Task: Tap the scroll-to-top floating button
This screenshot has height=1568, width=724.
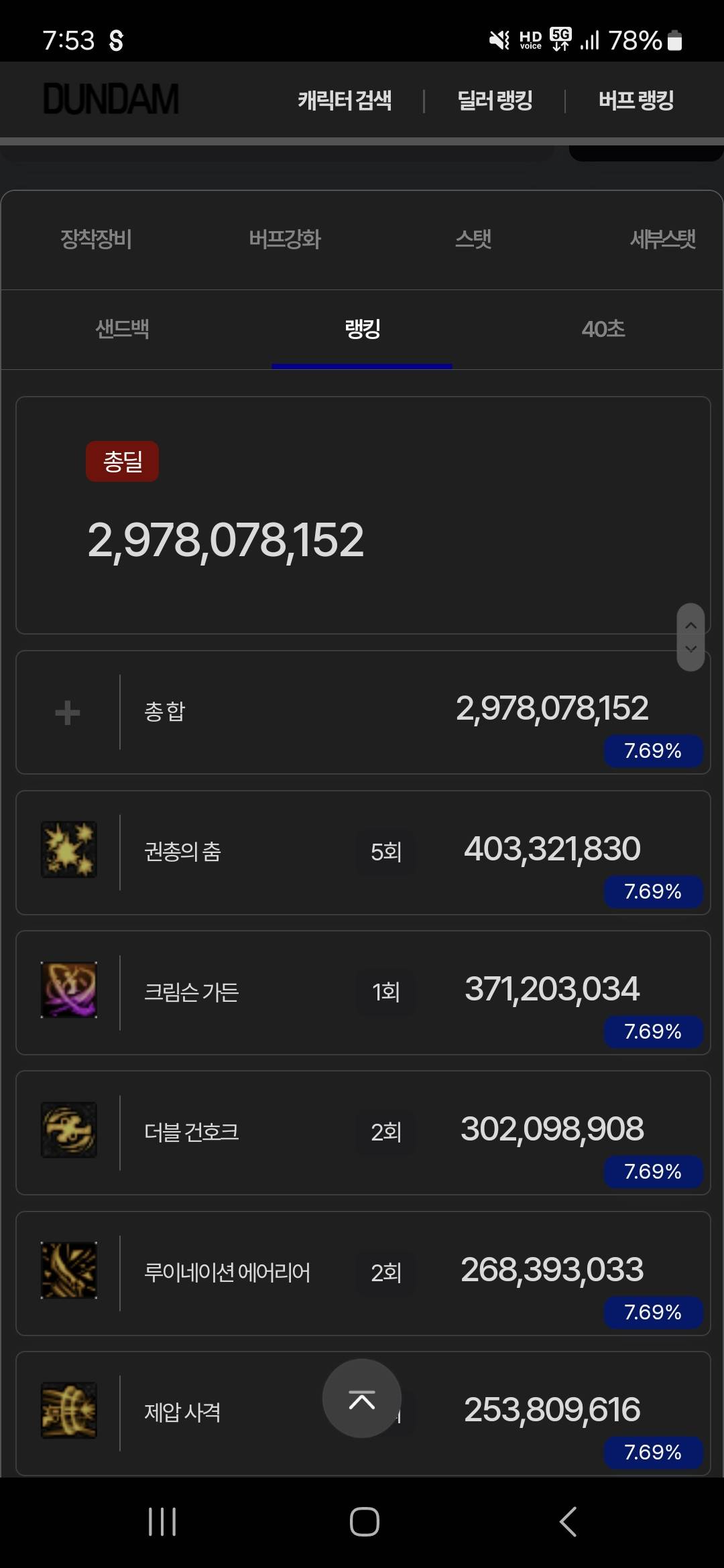Action: (x=362, y=1398)
